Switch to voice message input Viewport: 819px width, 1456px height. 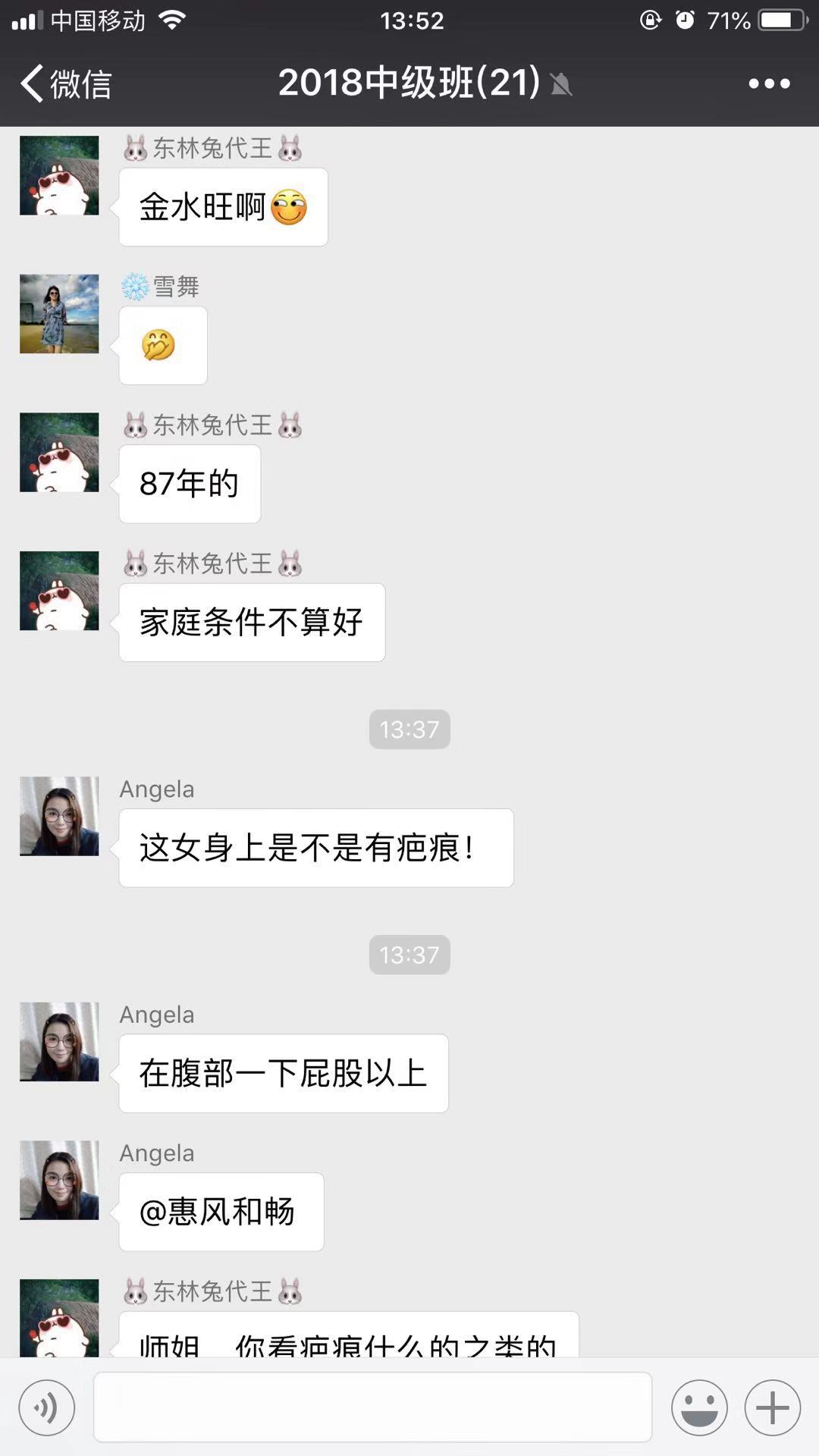(47, 1408)
